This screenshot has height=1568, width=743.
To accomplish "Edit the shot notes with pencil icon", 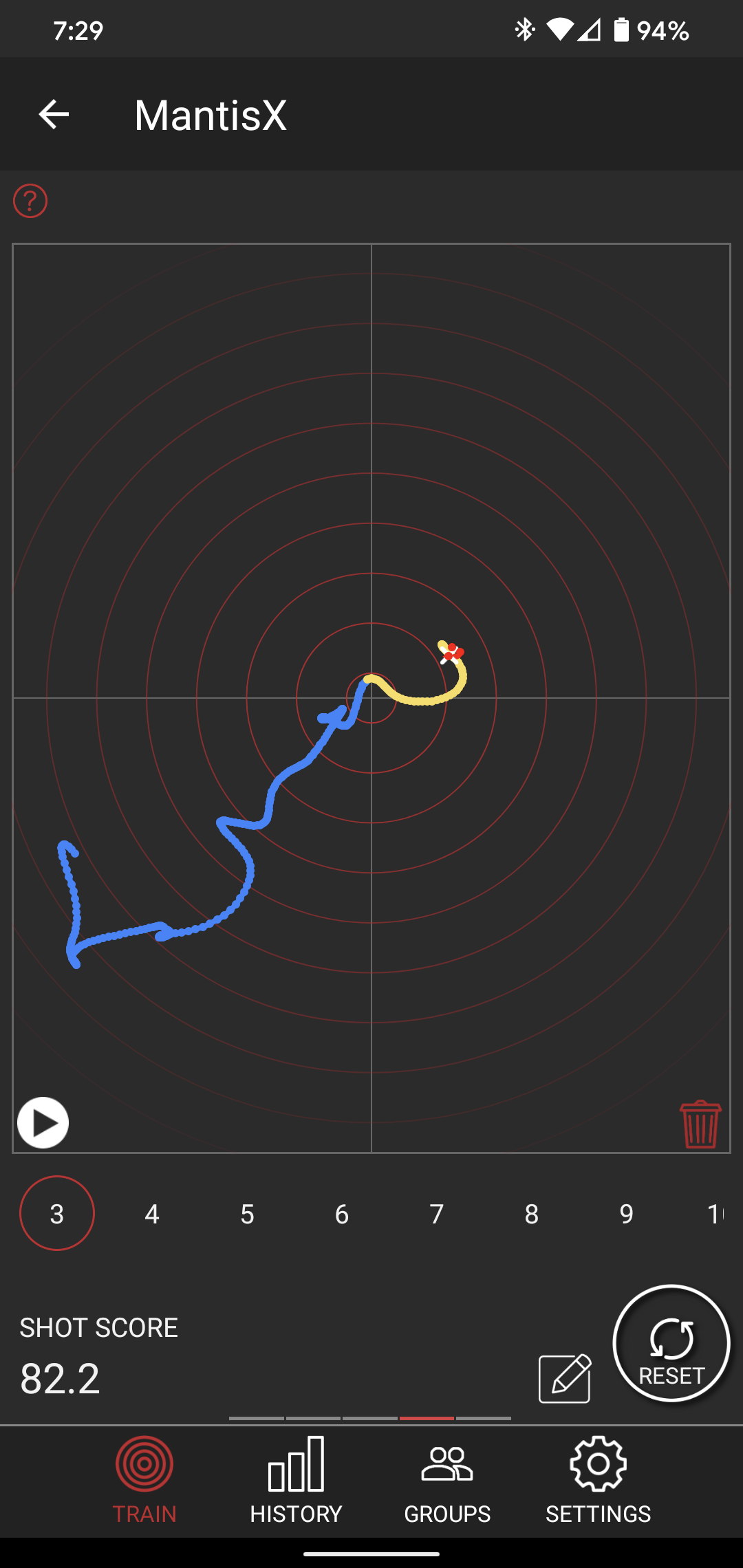I will click(x=565, y=1378).
